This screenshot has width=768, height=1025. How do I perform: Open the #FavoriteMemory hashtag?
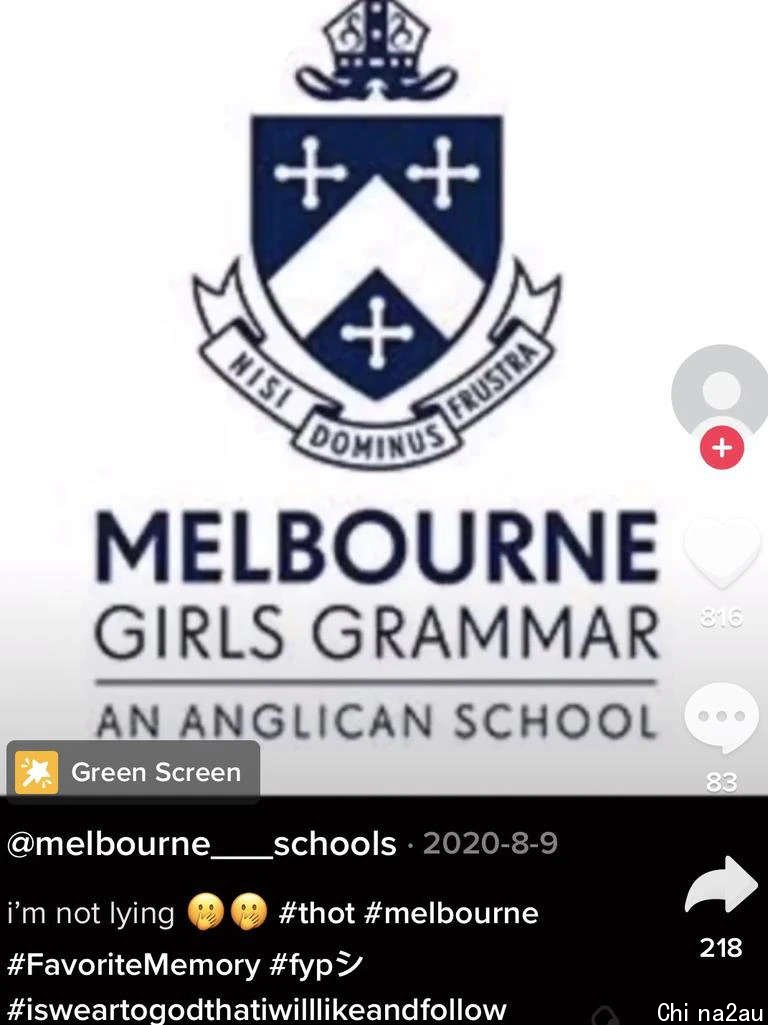coord(133,965)
